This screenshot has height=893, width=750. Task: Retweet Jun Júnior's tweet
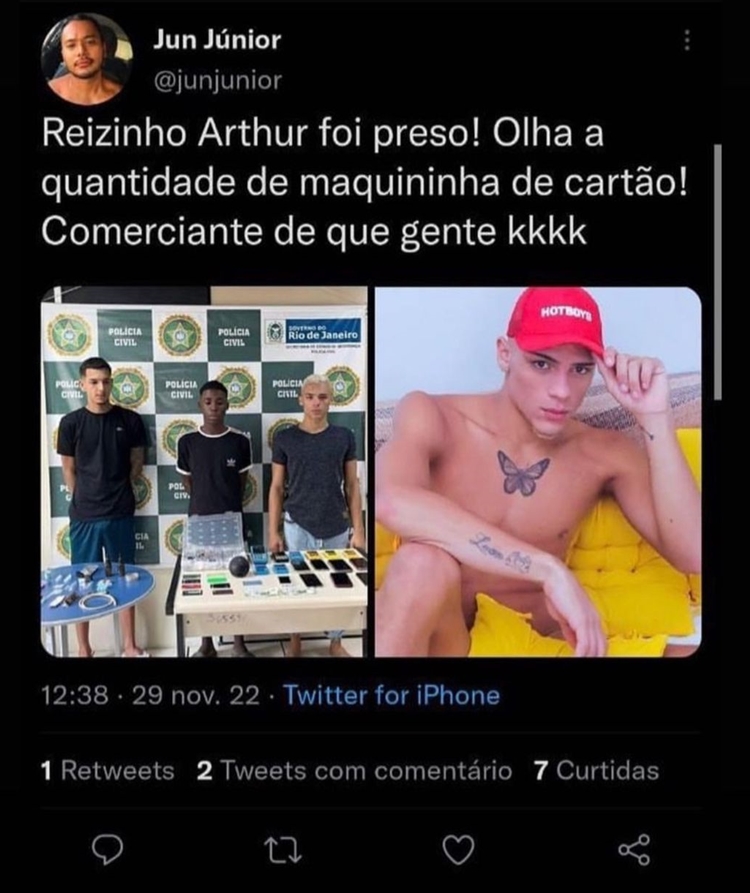click(282, 848)
